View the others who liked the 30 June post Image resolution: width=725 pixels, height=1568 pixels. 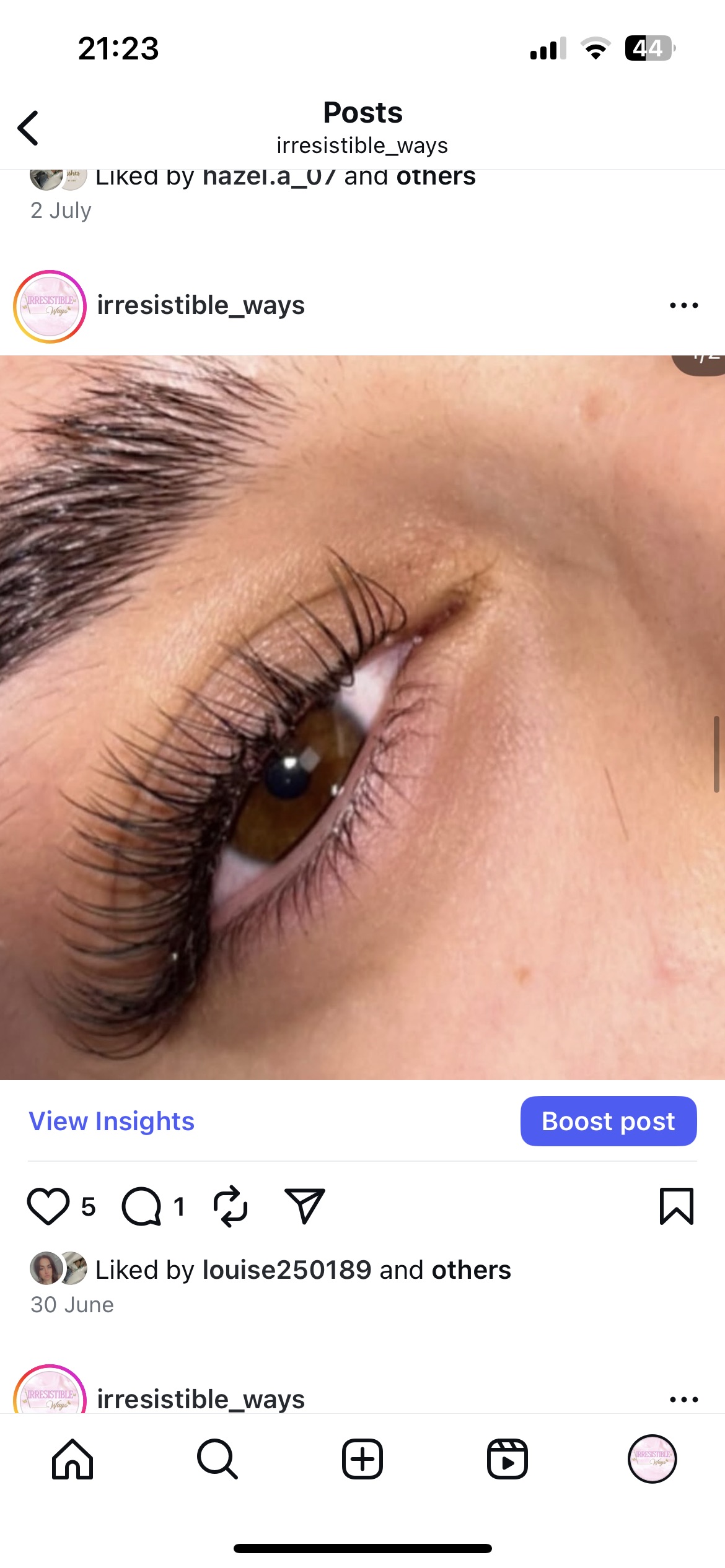471,1270
